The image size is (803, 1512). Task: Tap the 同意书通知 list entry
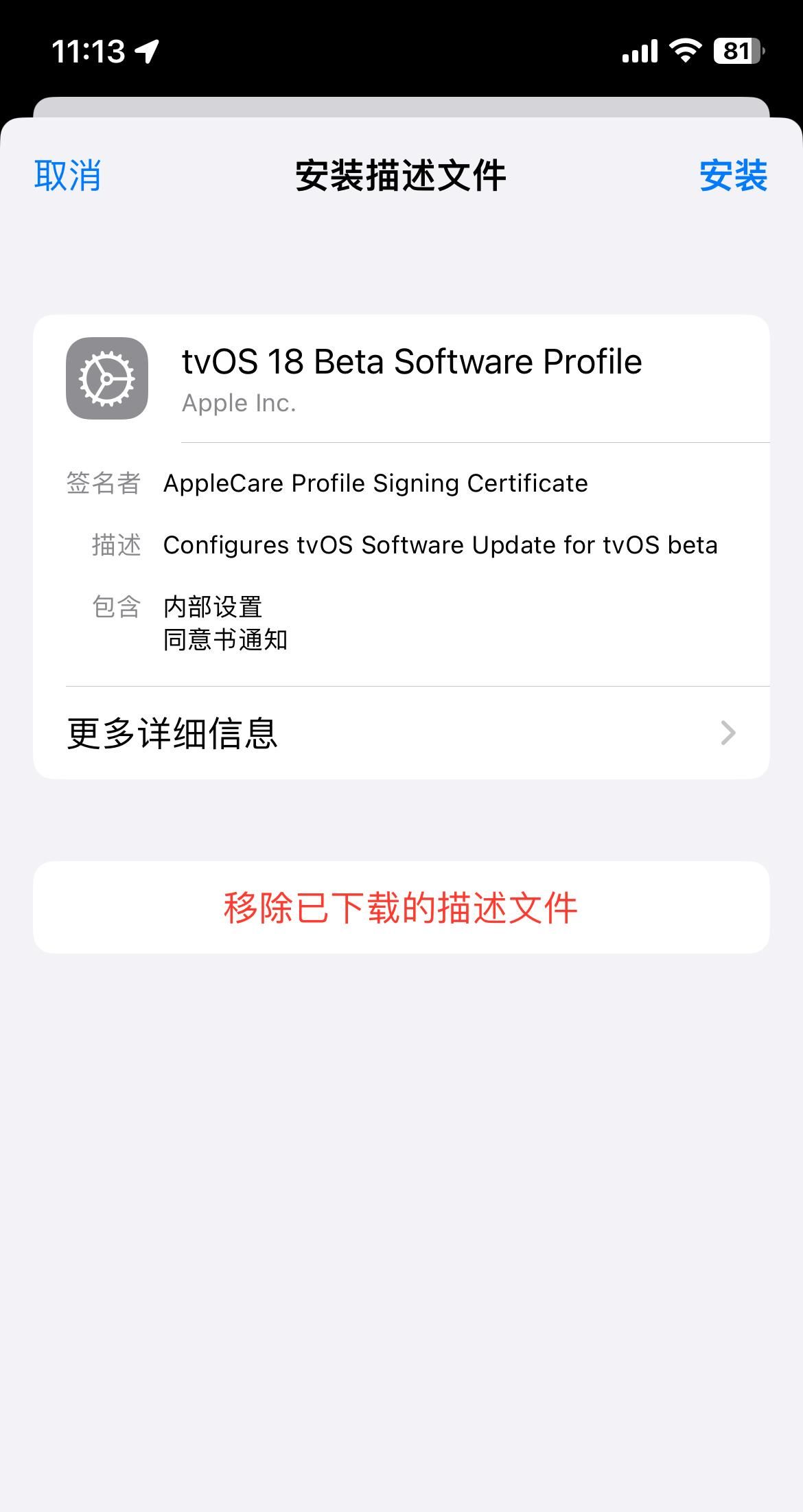(226, 639)
